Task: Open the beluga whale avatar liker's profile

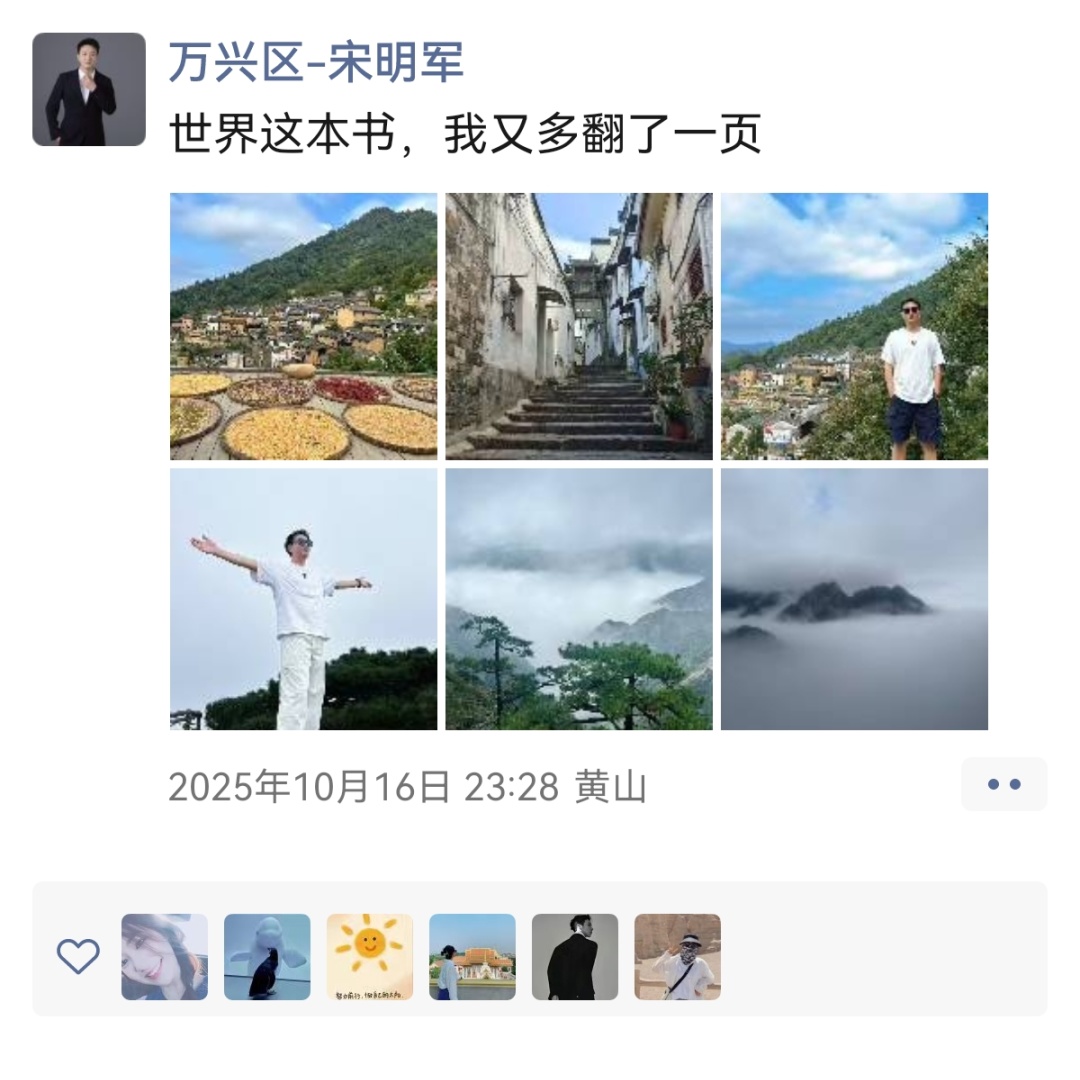Action: pyautogui.click(x=267, y=957)
